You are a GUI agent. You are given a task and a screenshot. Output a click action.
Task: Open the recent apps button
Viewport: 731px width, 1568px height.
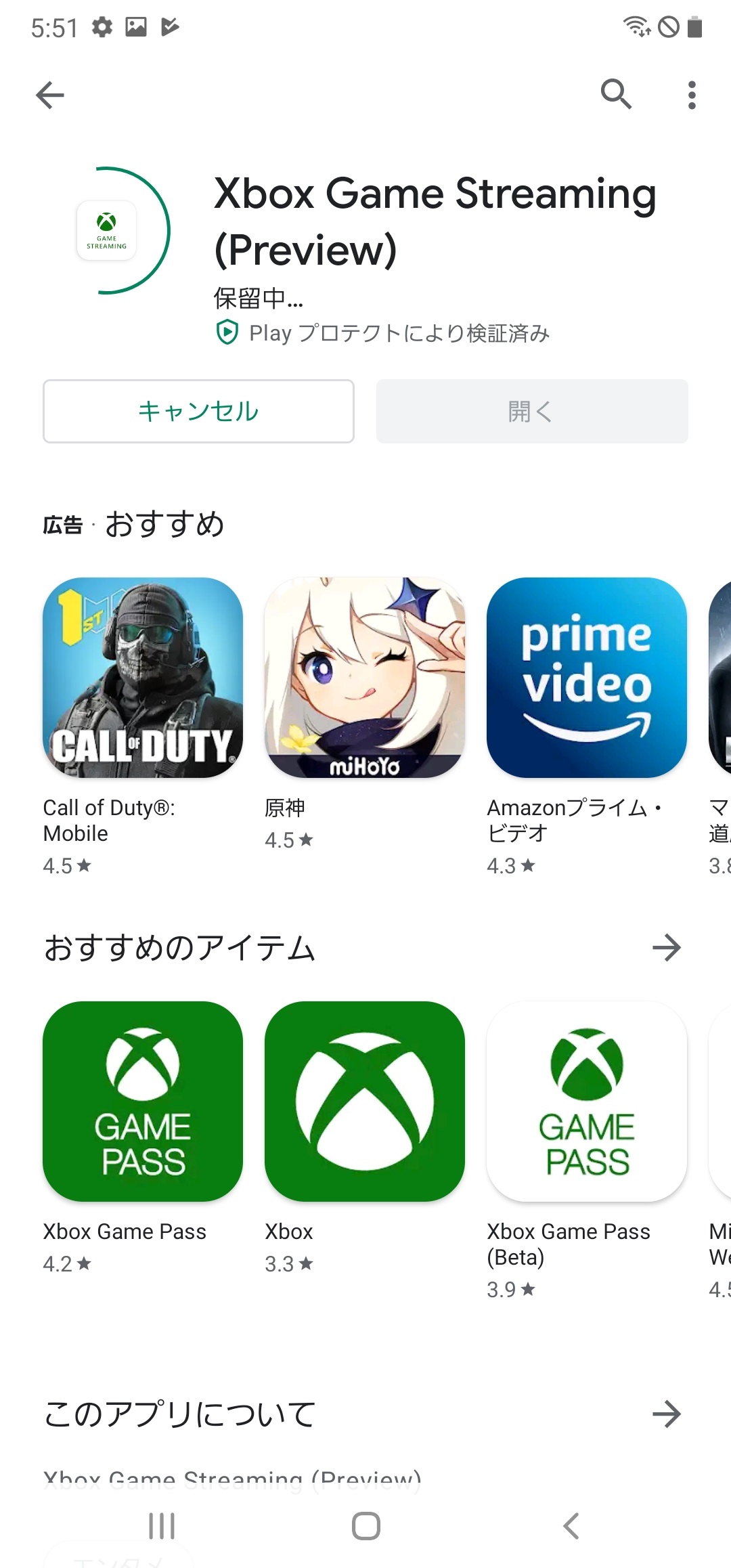tap(162, 1526)
